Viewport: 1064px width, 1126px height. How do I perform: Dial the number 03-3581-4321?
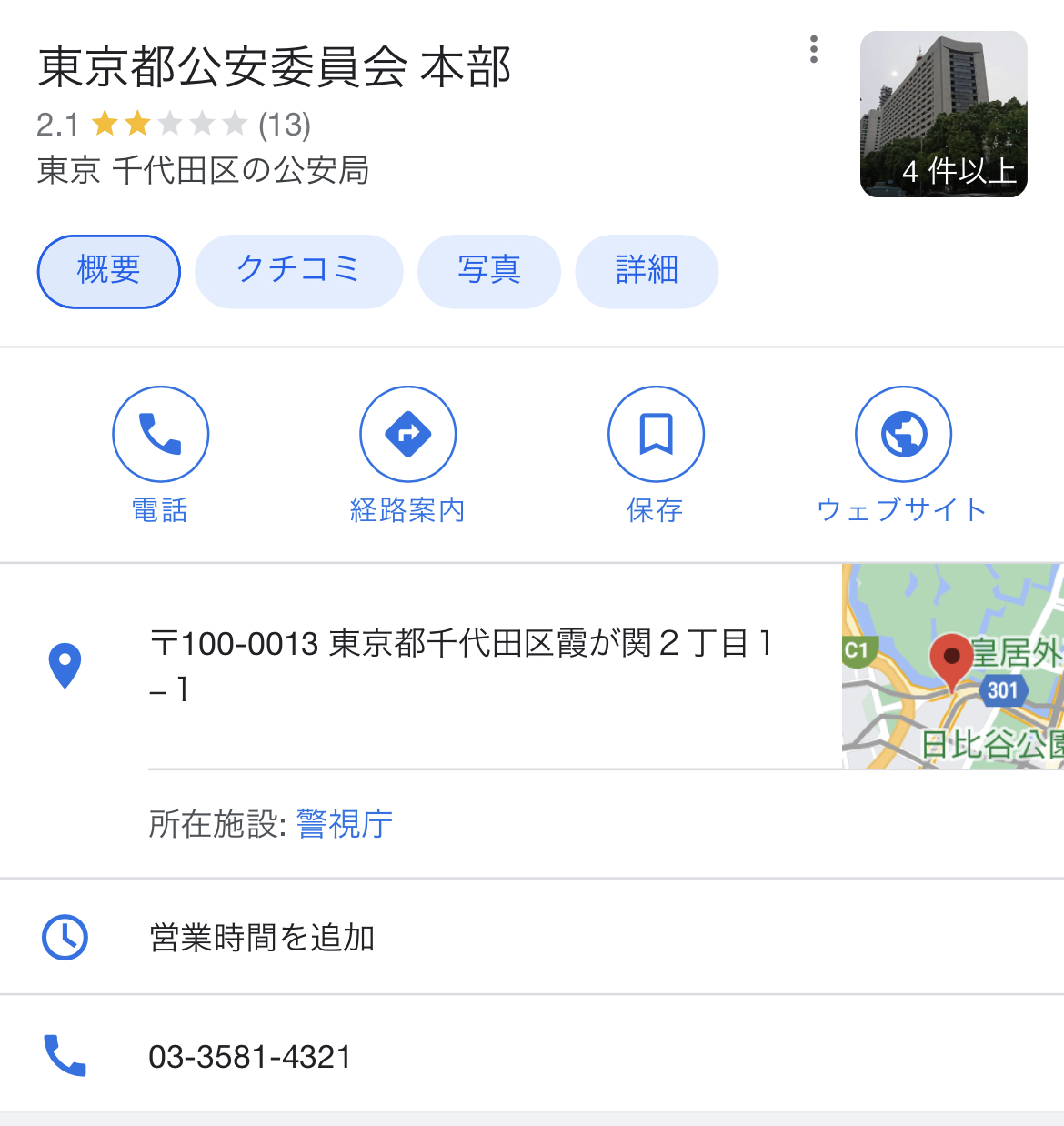point(250,1057)
